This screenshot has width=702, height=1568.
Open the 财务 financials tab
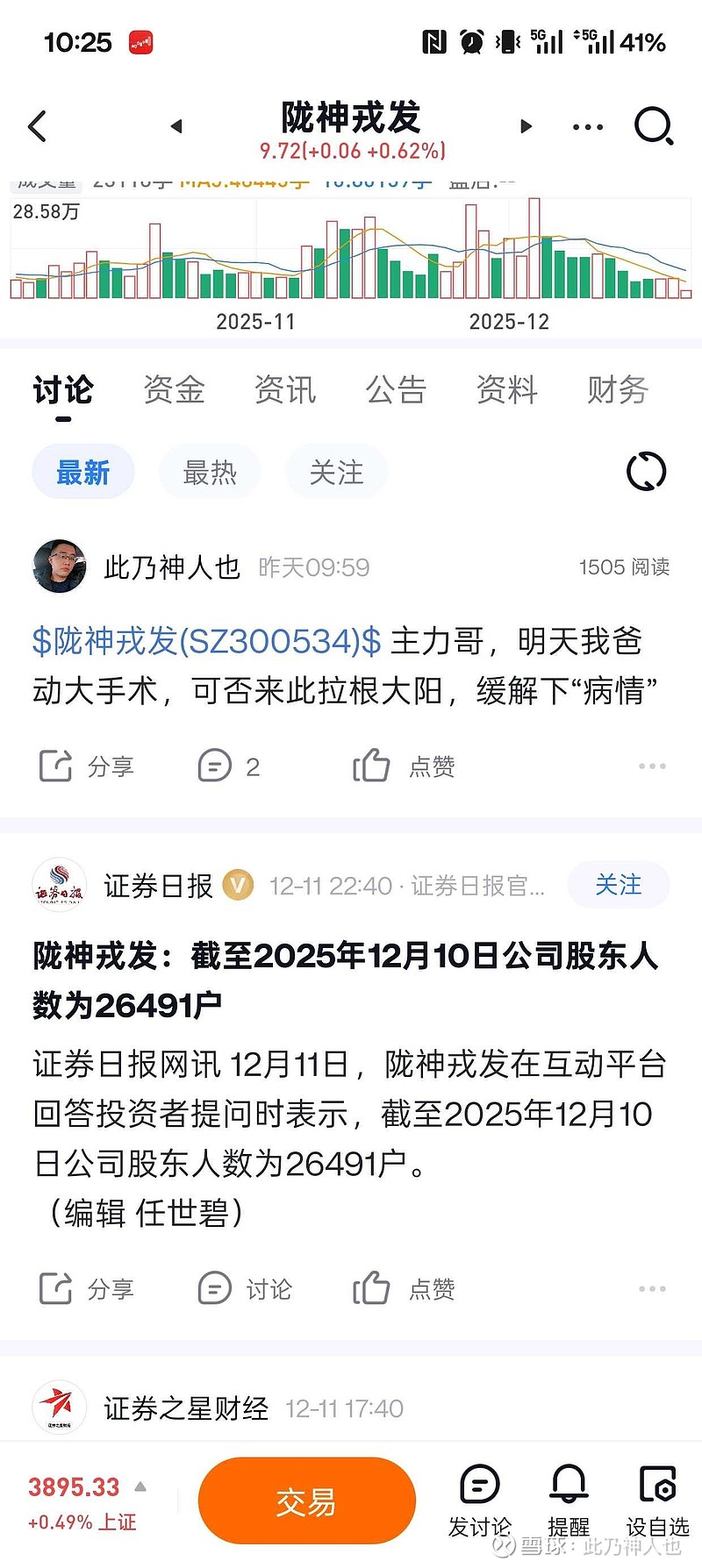pos(616,390)
